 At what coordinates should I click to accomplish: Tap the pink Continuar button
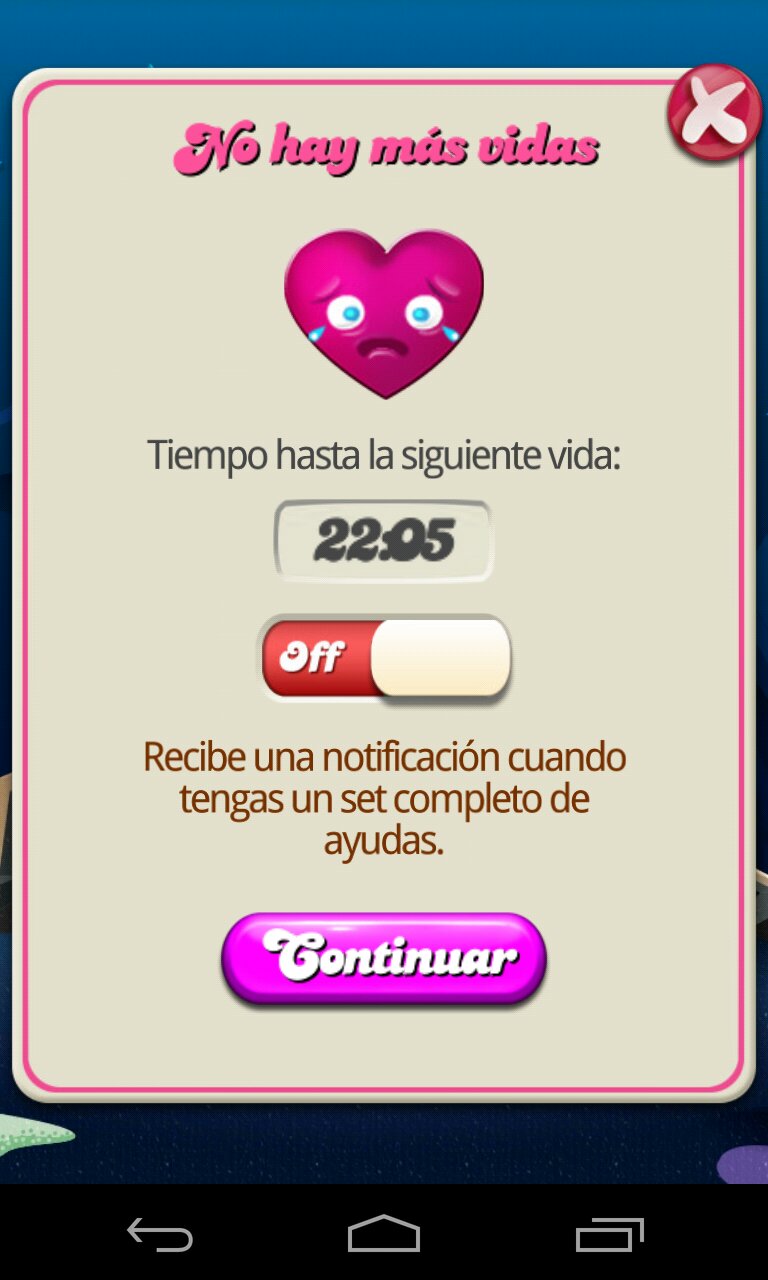click(x=384, y=958)
